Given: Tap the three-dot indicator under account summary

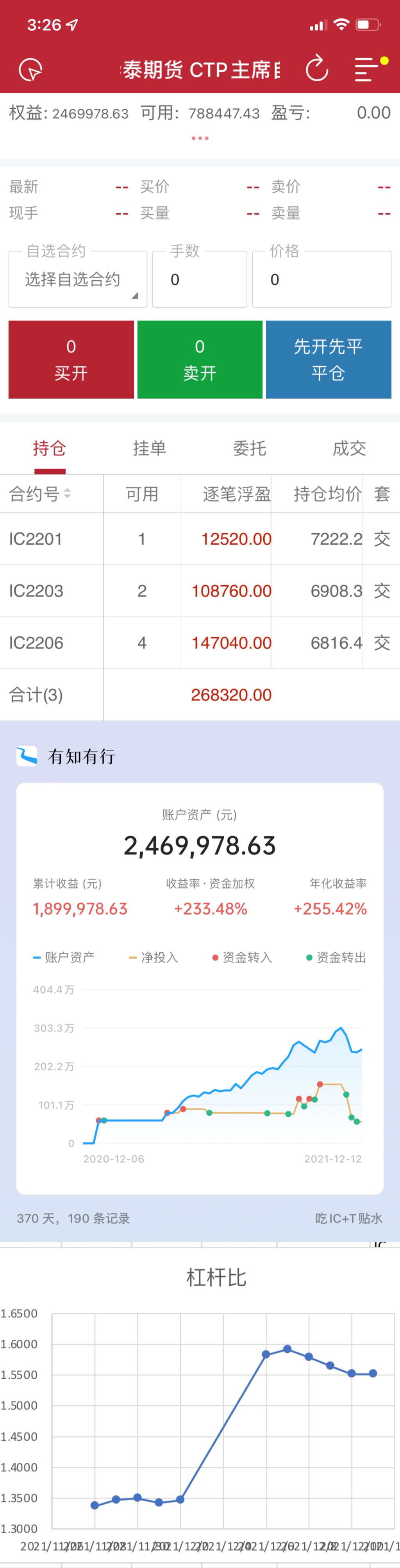Looking at the screenshot, I should pyautogui.click(x=200, y=139).
